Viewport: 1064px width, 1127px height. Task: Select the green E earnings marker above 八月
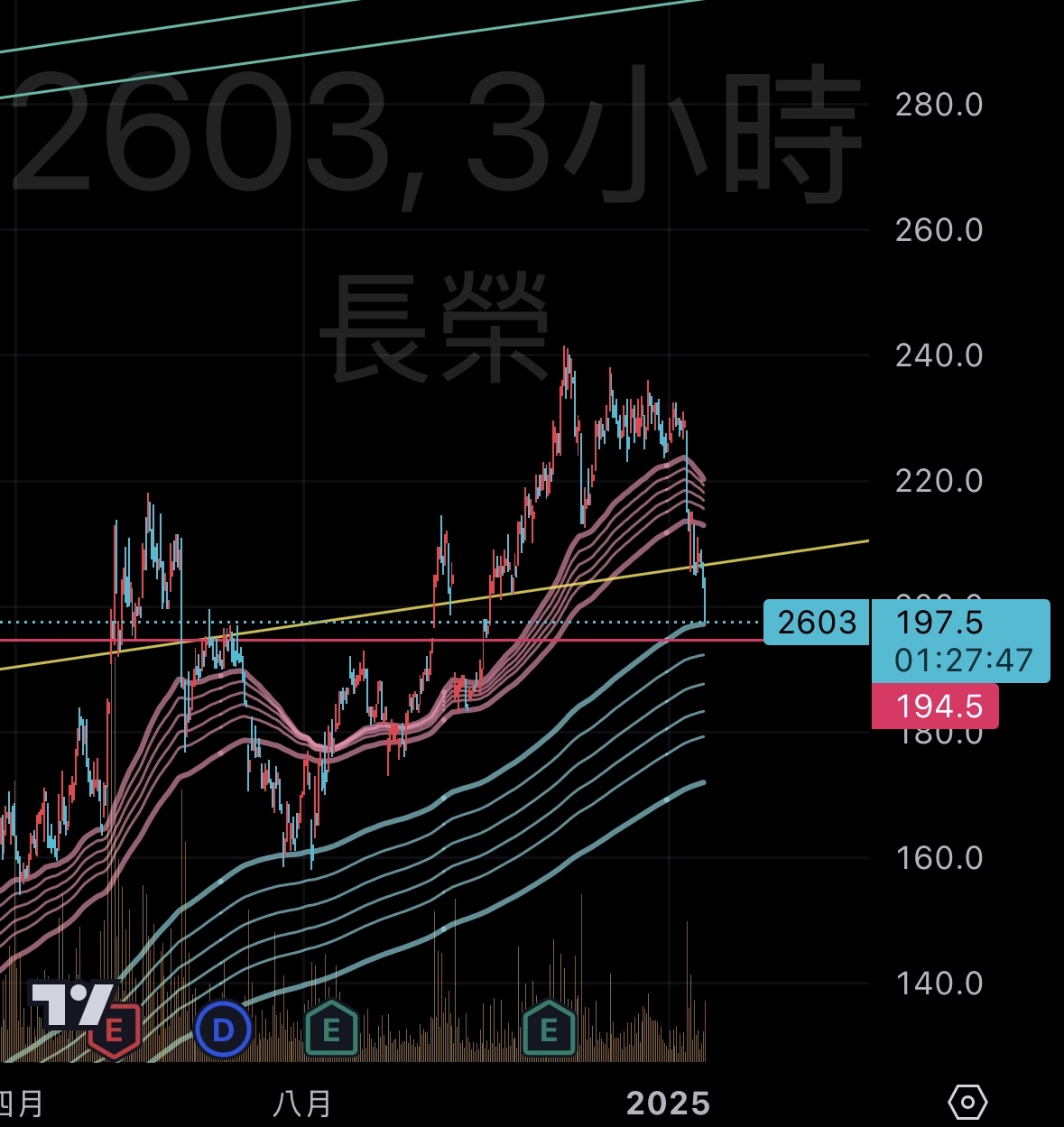(x=331, y=1029)
